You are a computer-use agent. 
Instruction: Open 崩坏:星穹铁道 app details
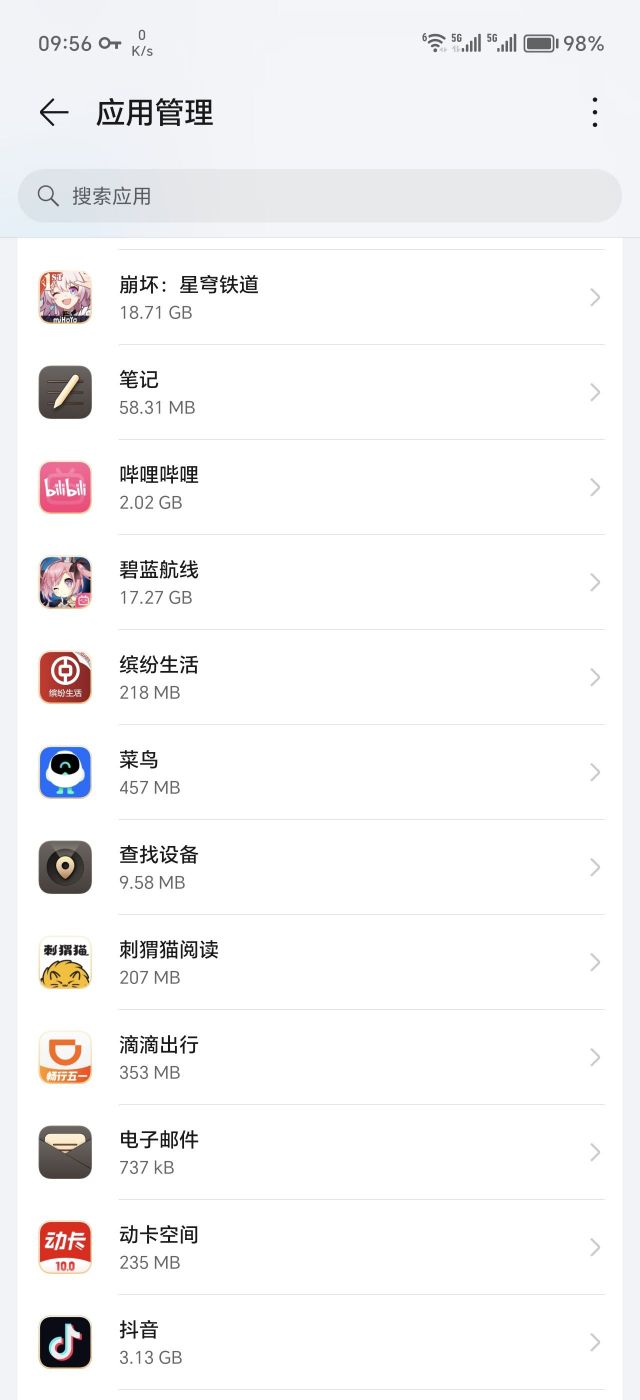pyautogui.click(x=320, y=297)
